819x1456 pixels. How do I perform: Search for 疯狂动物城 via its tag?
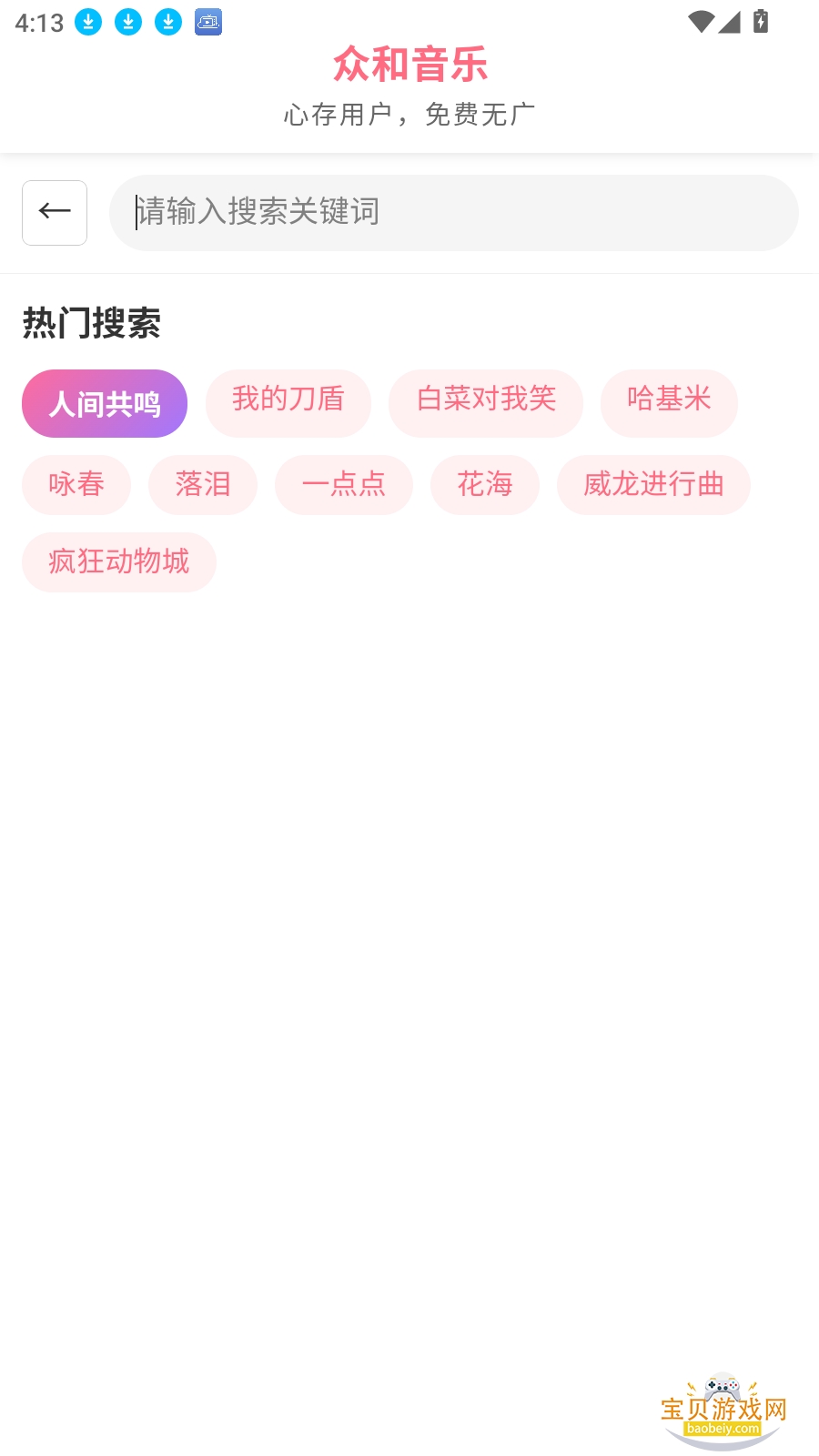118,562
